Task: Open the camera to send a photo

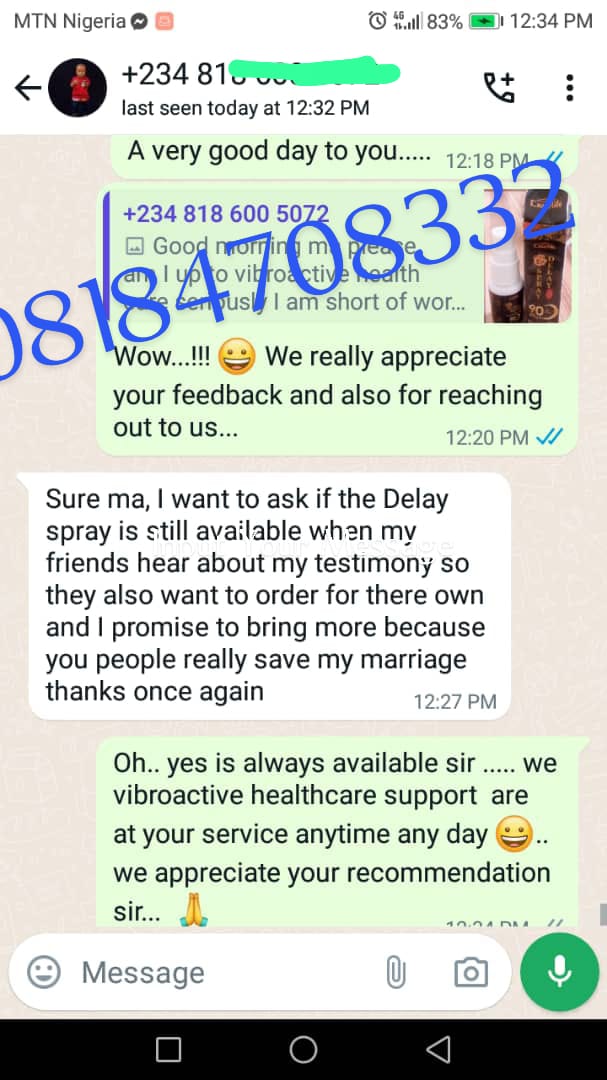Action: pyautogui.click(x=470, y=971)
